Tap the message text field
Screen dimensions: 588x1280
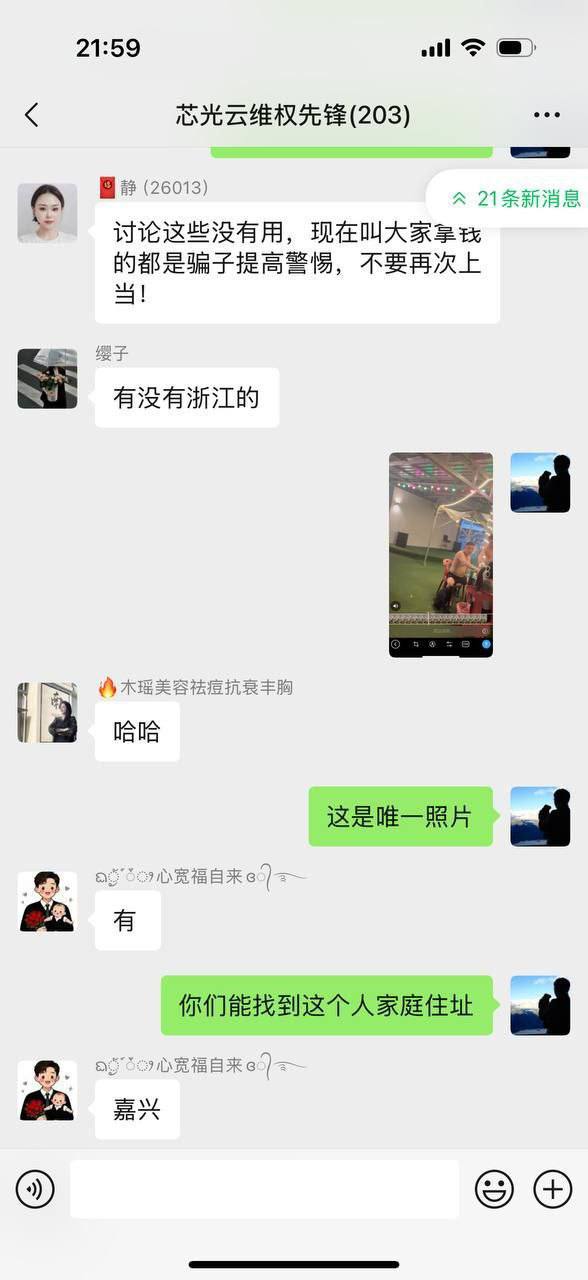coord(264,1189)
